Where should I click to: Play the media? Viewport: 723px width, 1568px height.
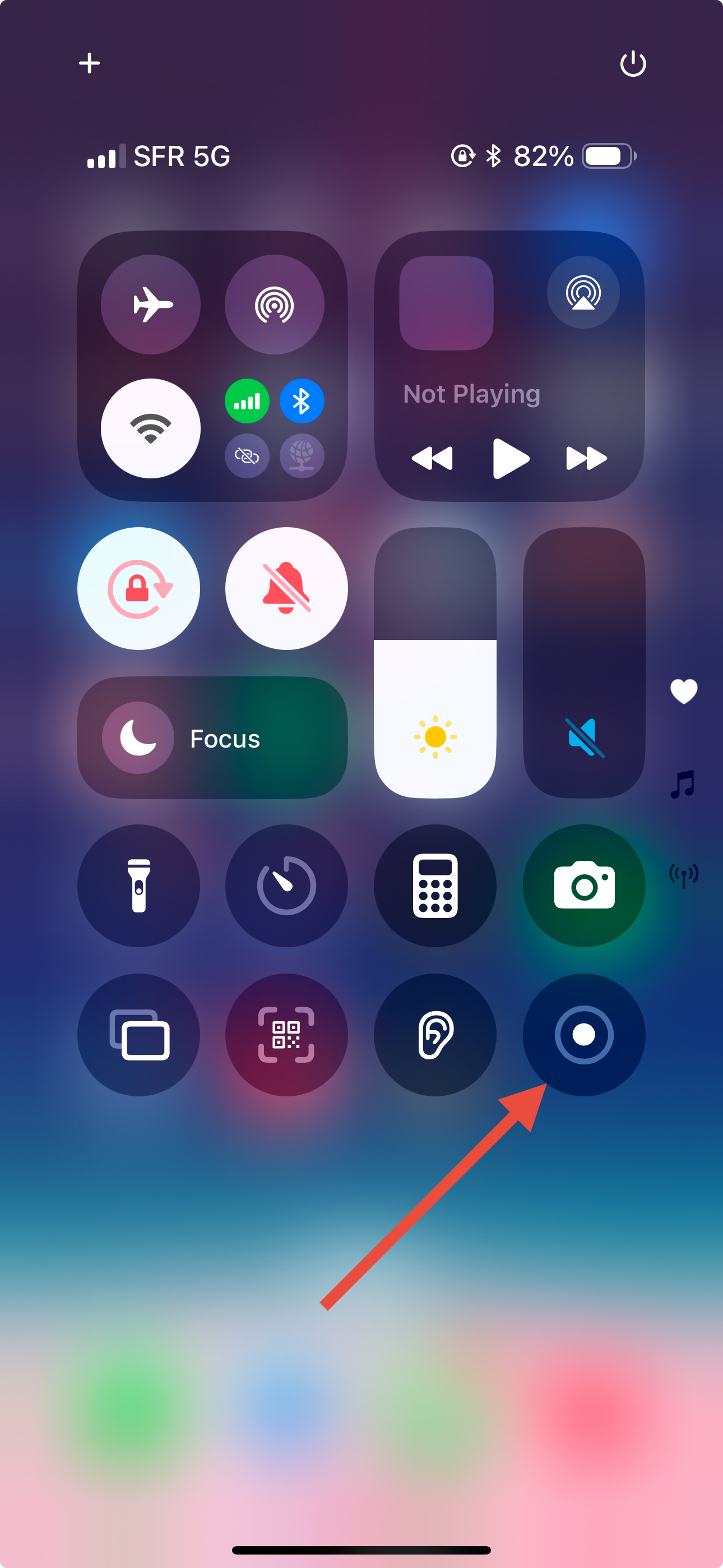coord(511,458)
